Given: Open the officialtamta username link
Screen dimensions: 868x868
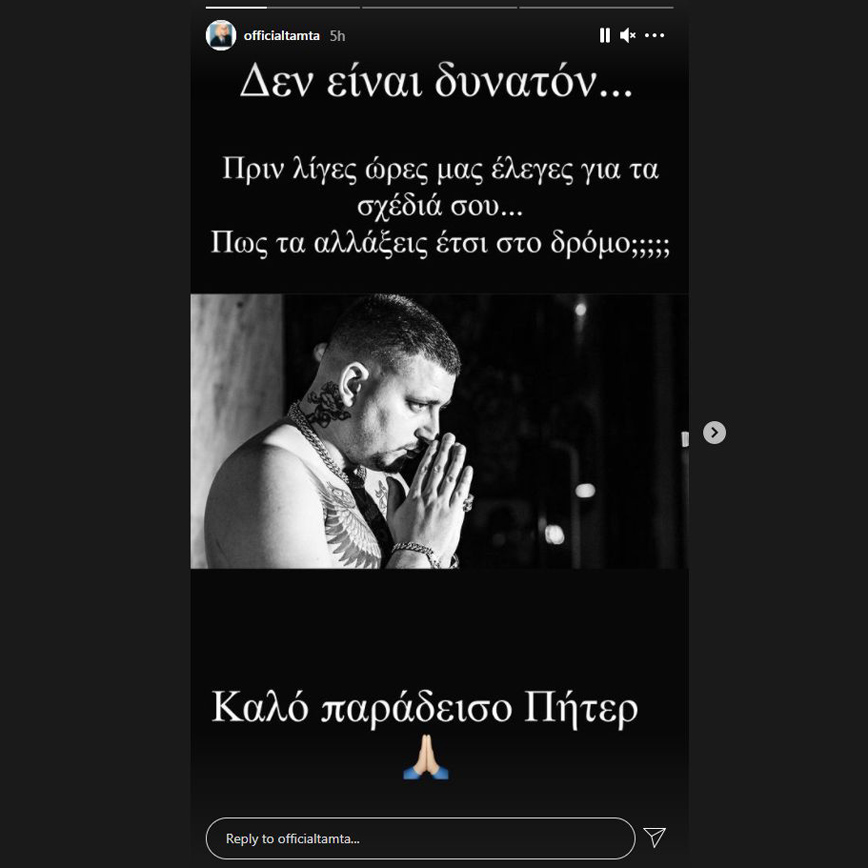Looking at the screenshot, I should (x=281, y=35).
